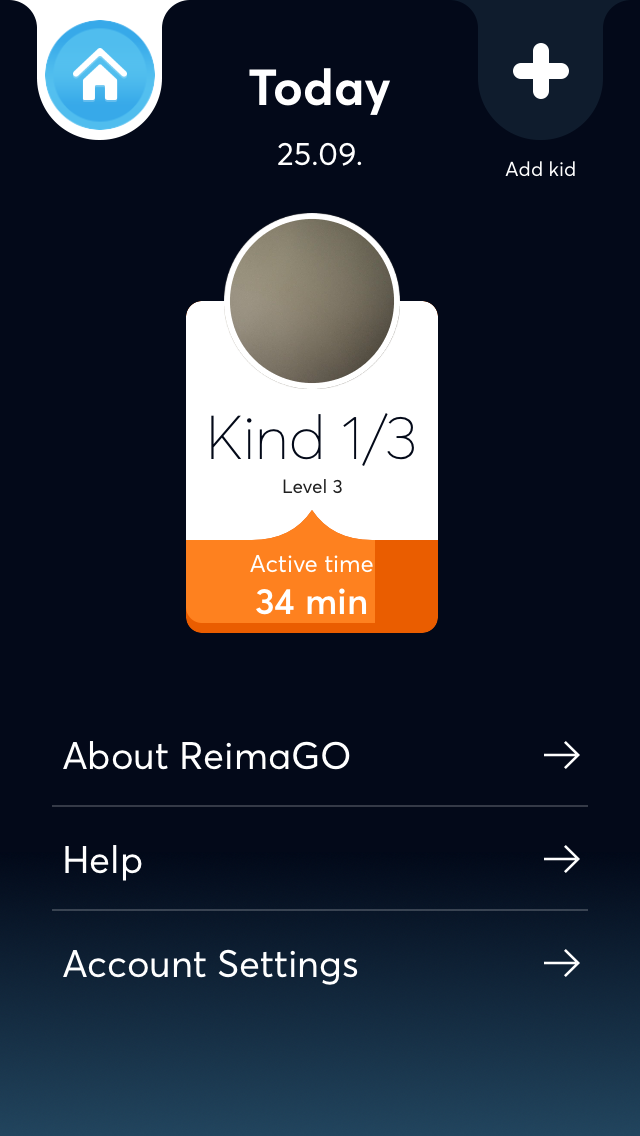Add a new kid with the plus button
Viewport: 640px width, 1136px height.
point(540,72)
